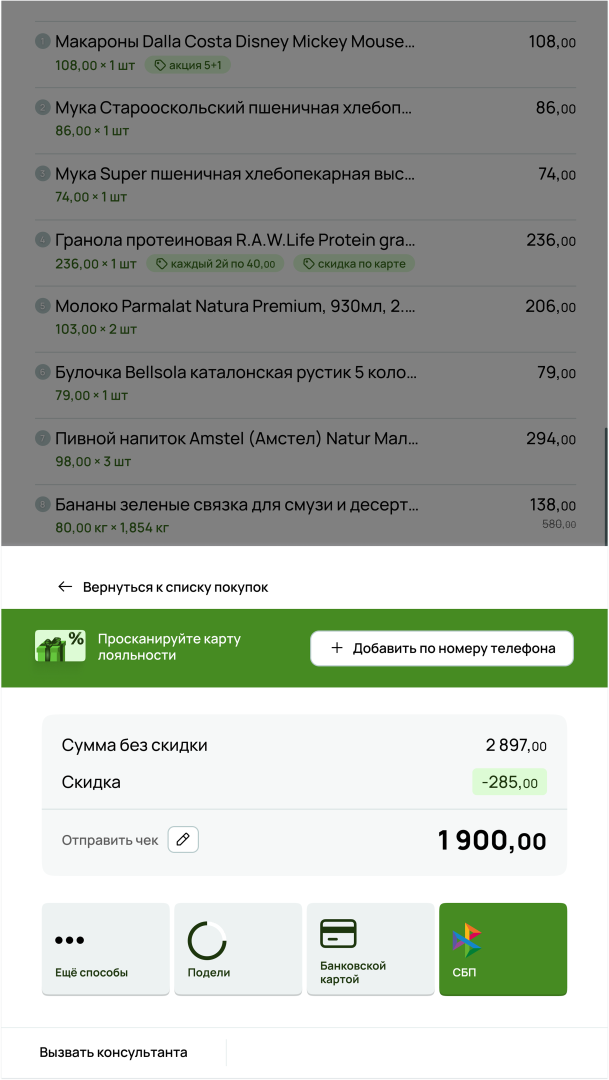Pay with Подели installments
The height and width of the screenshot is (1080, 609).
[x=238, y=949]
